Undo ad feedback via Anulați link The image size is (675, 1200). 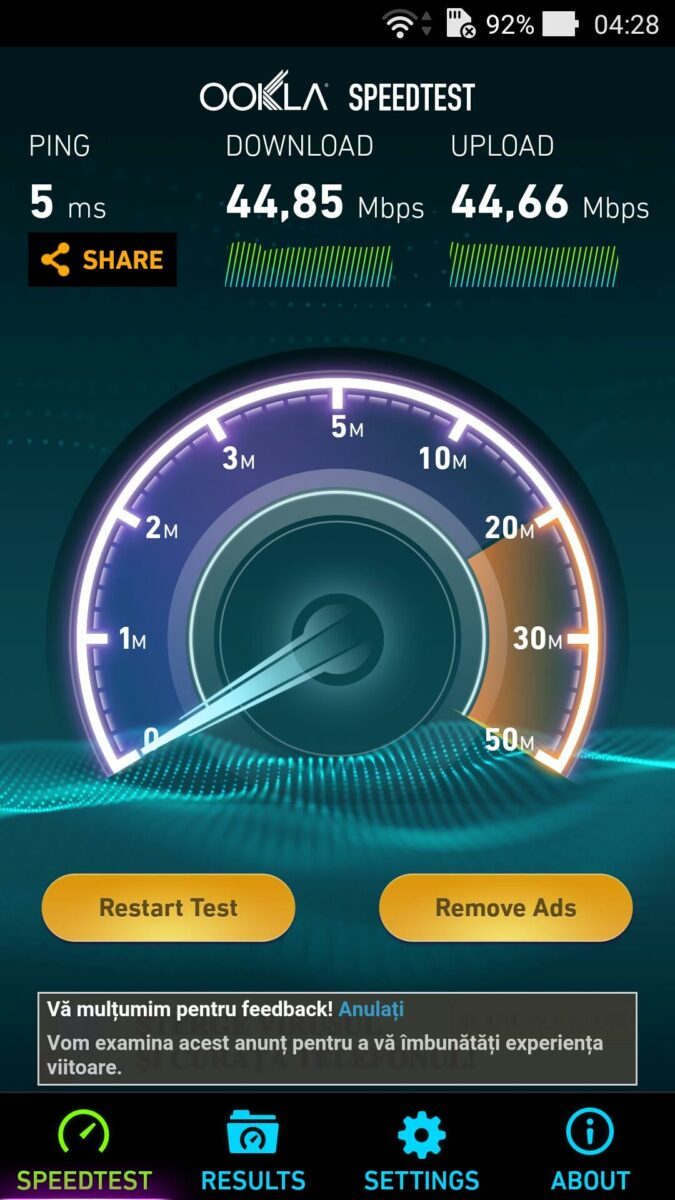click(371, 1010)
